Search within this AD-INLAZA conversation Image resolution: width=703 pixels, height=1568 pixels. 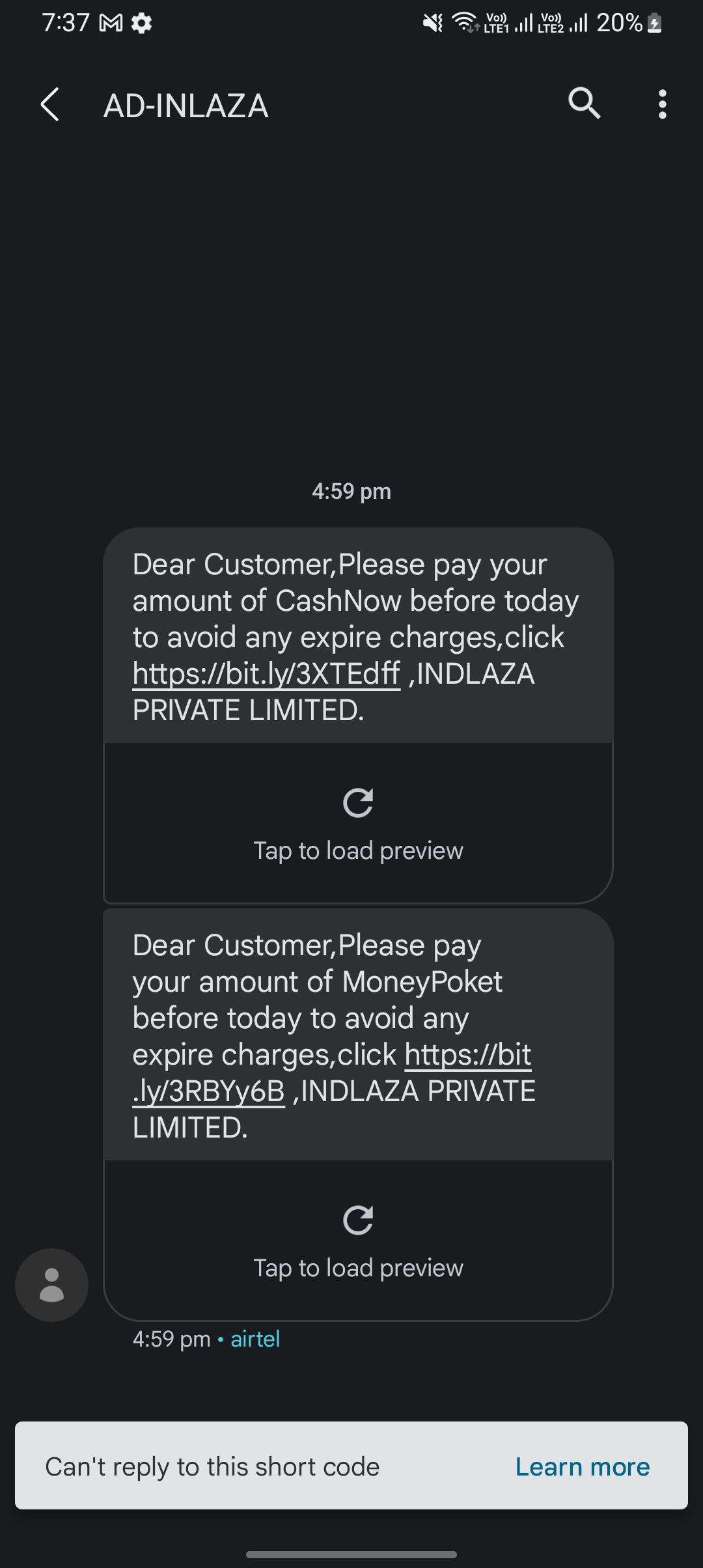[x=584, y=104]
